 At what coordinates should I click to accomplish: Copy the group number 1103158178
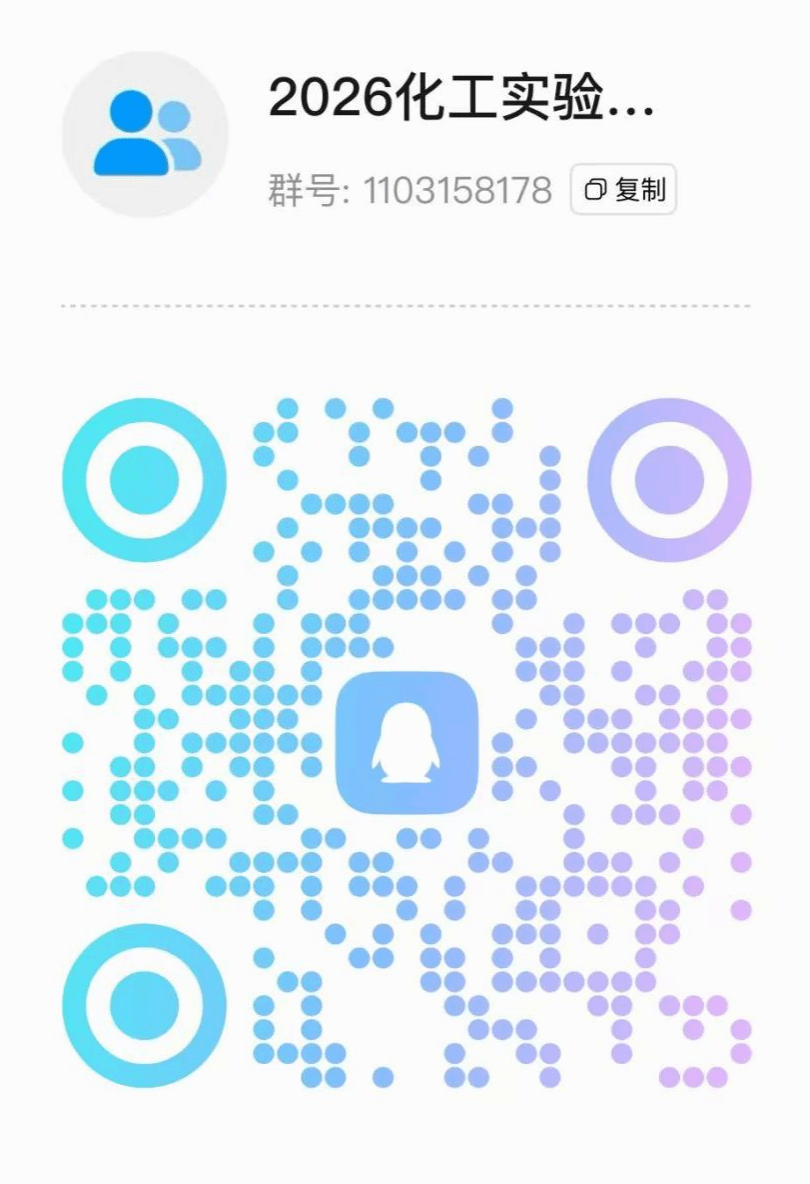tap(623, 189)
